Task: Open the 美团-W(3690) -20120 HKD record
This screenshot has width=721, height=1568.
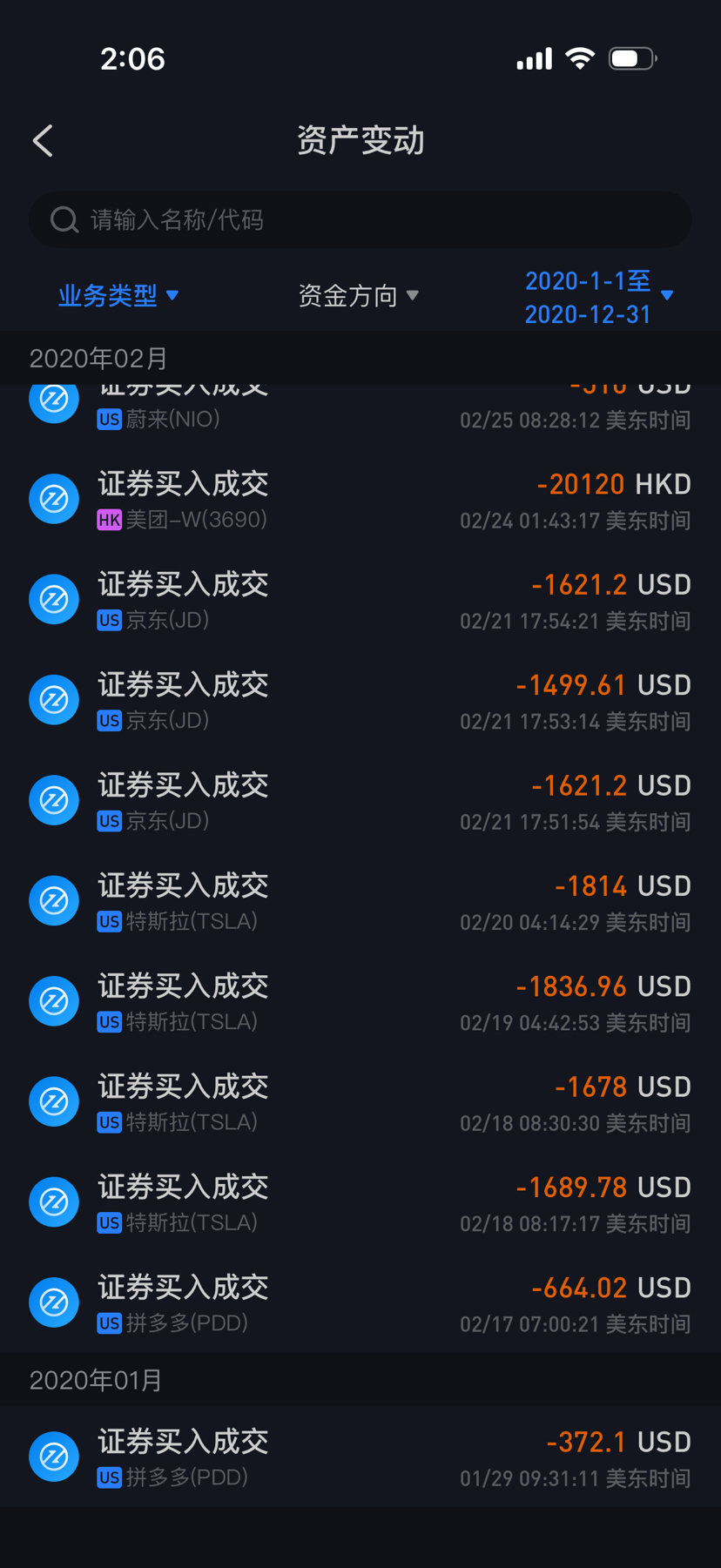Action: tap(360, 500)
